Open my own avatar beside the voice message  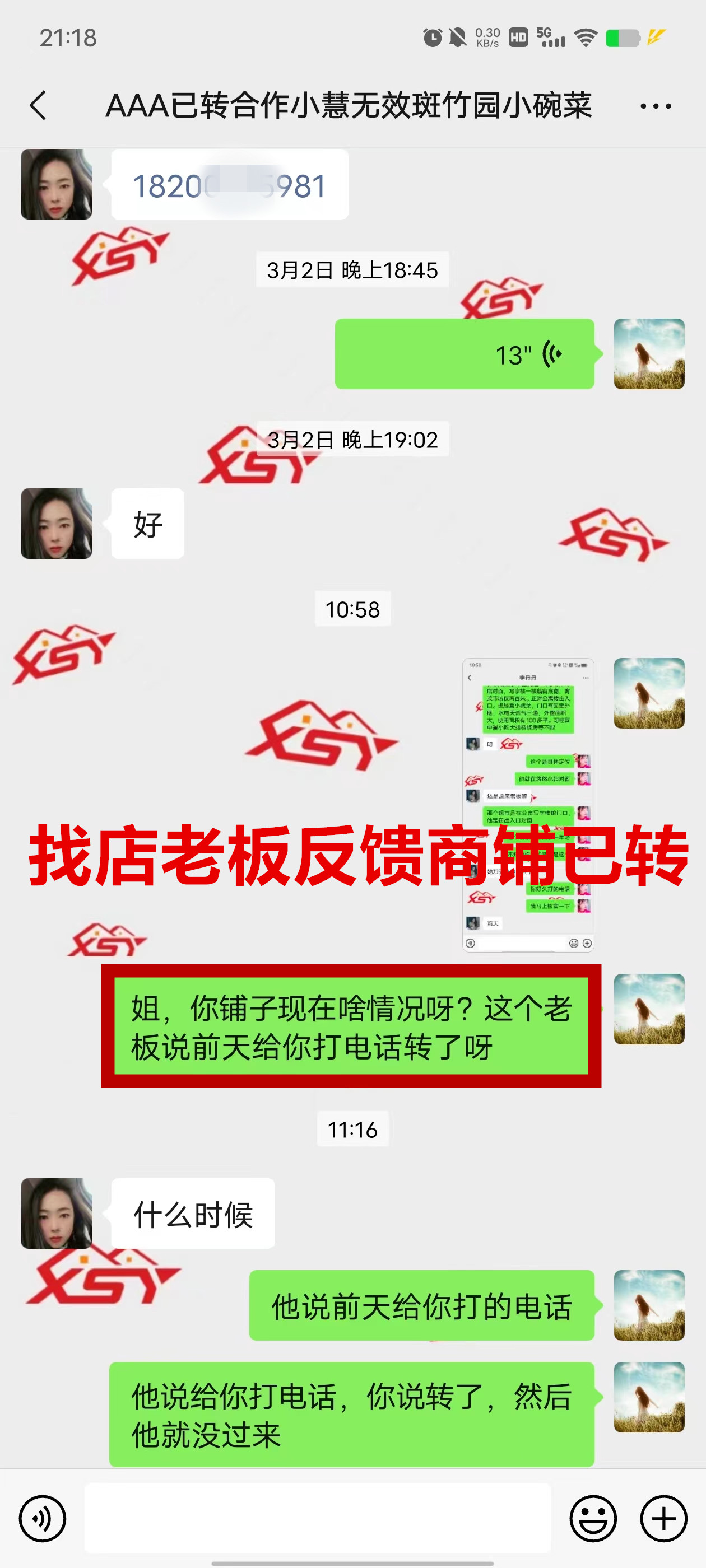coord(649,354)
